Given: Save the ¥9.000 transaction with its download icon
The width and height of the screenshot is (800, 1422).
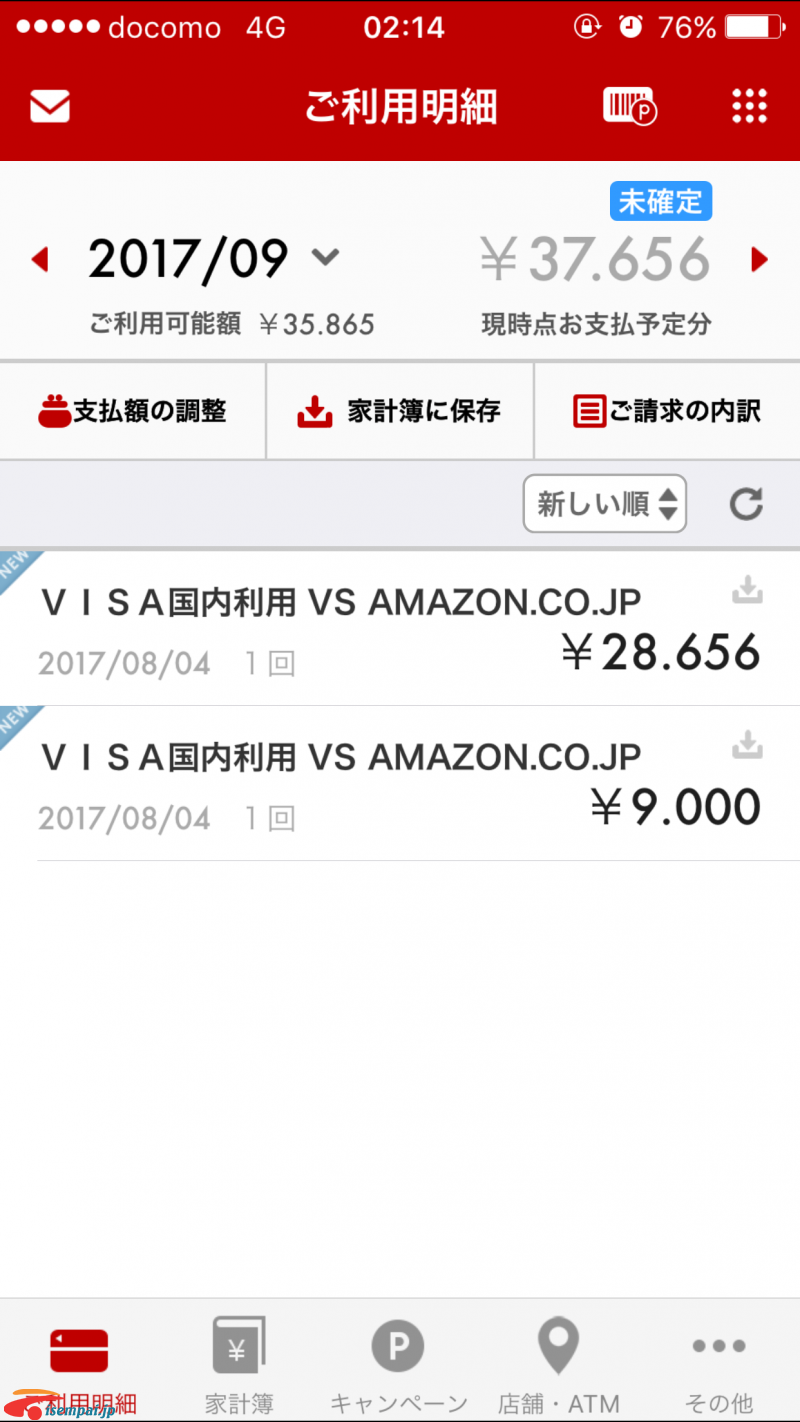Looking at the screenshot, I should [747, 745].
